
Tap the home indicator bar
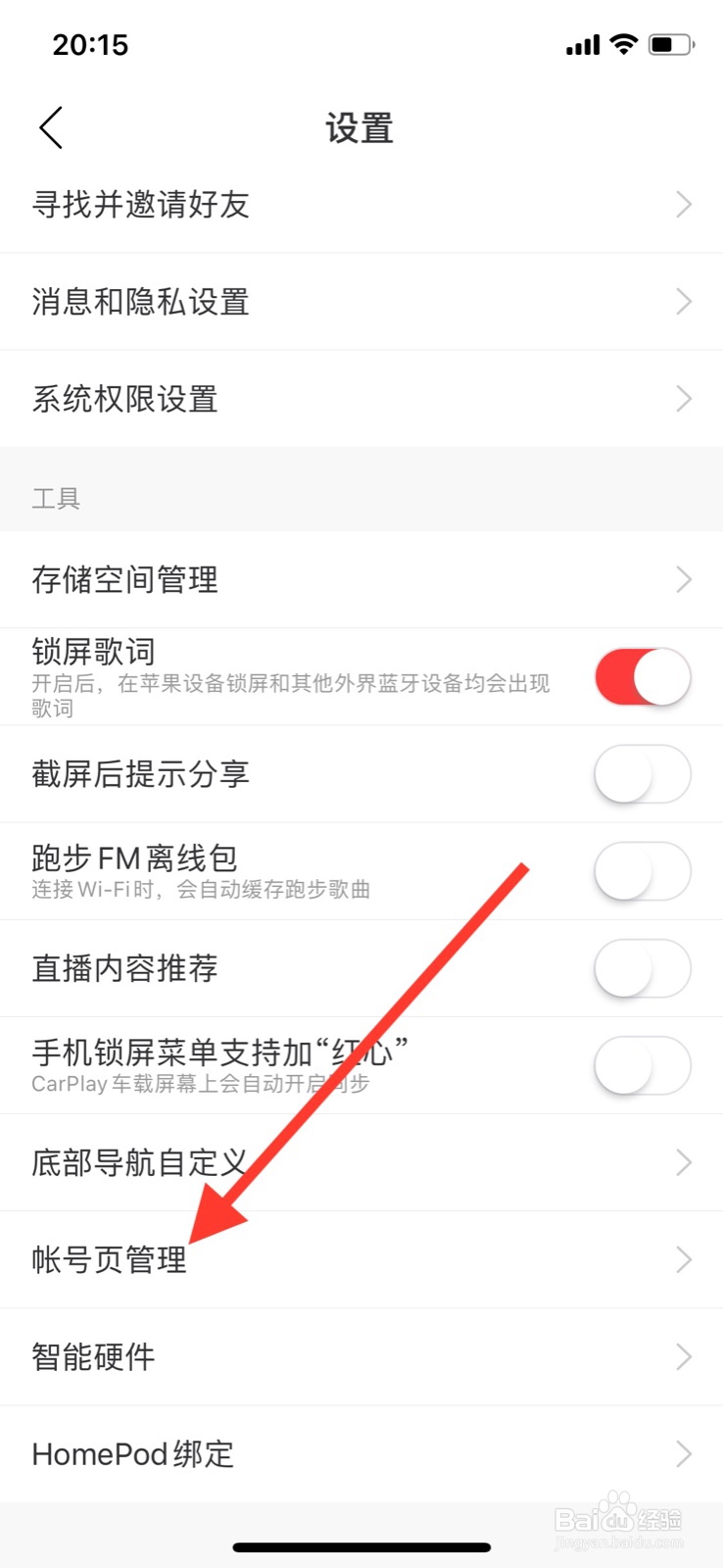point(361,1546)
